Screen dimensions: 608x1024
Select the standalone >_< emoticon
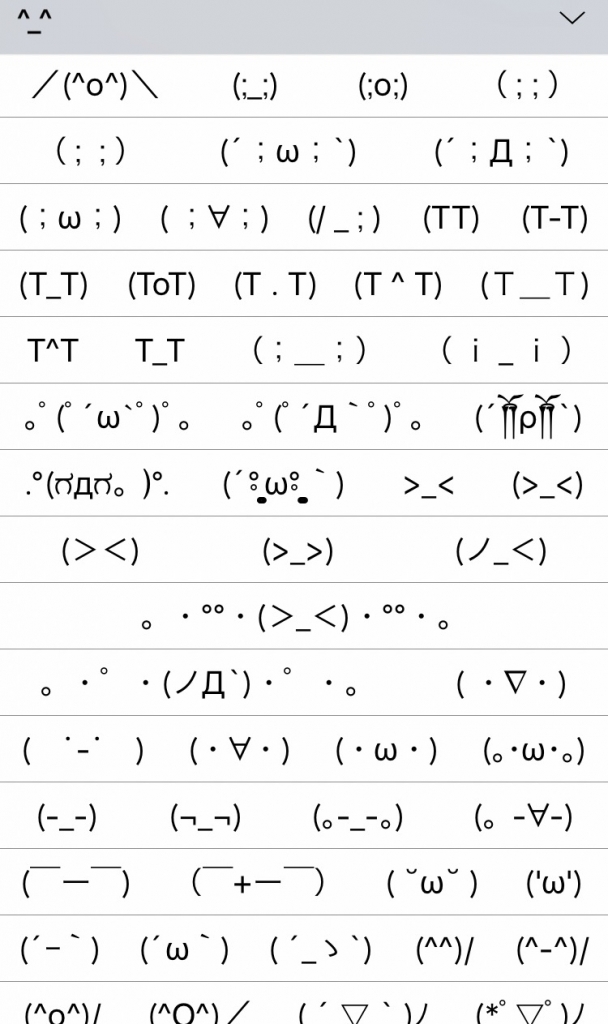428,485
